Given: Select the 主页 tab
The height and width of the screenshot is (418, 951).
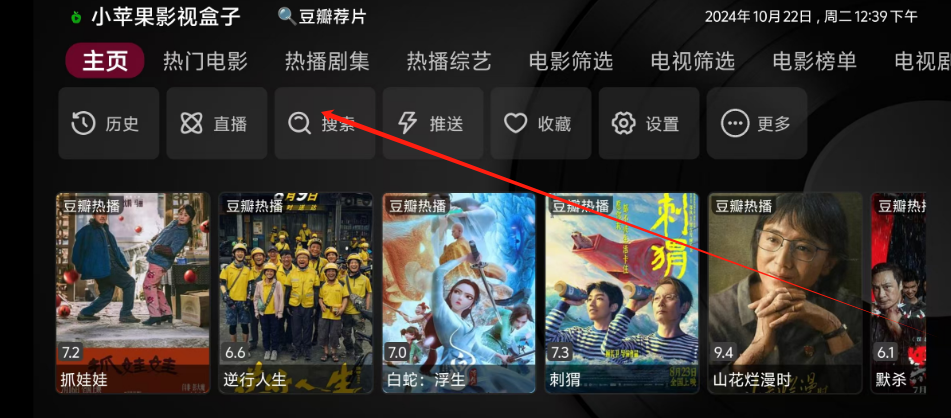Looking at the screenshot, I should pos(105,61).
